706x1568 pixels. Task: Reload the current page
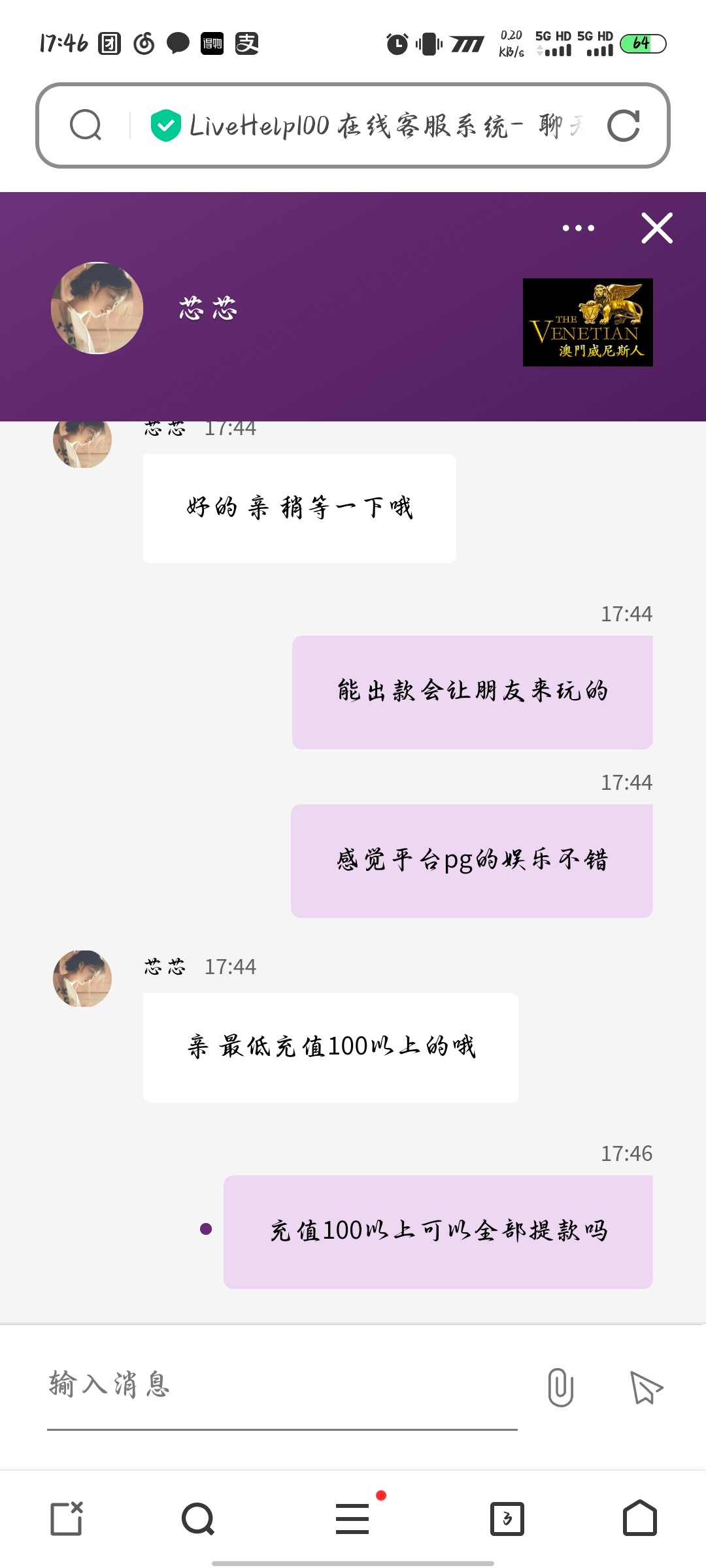pyautogui.click(x=623, y=125)
